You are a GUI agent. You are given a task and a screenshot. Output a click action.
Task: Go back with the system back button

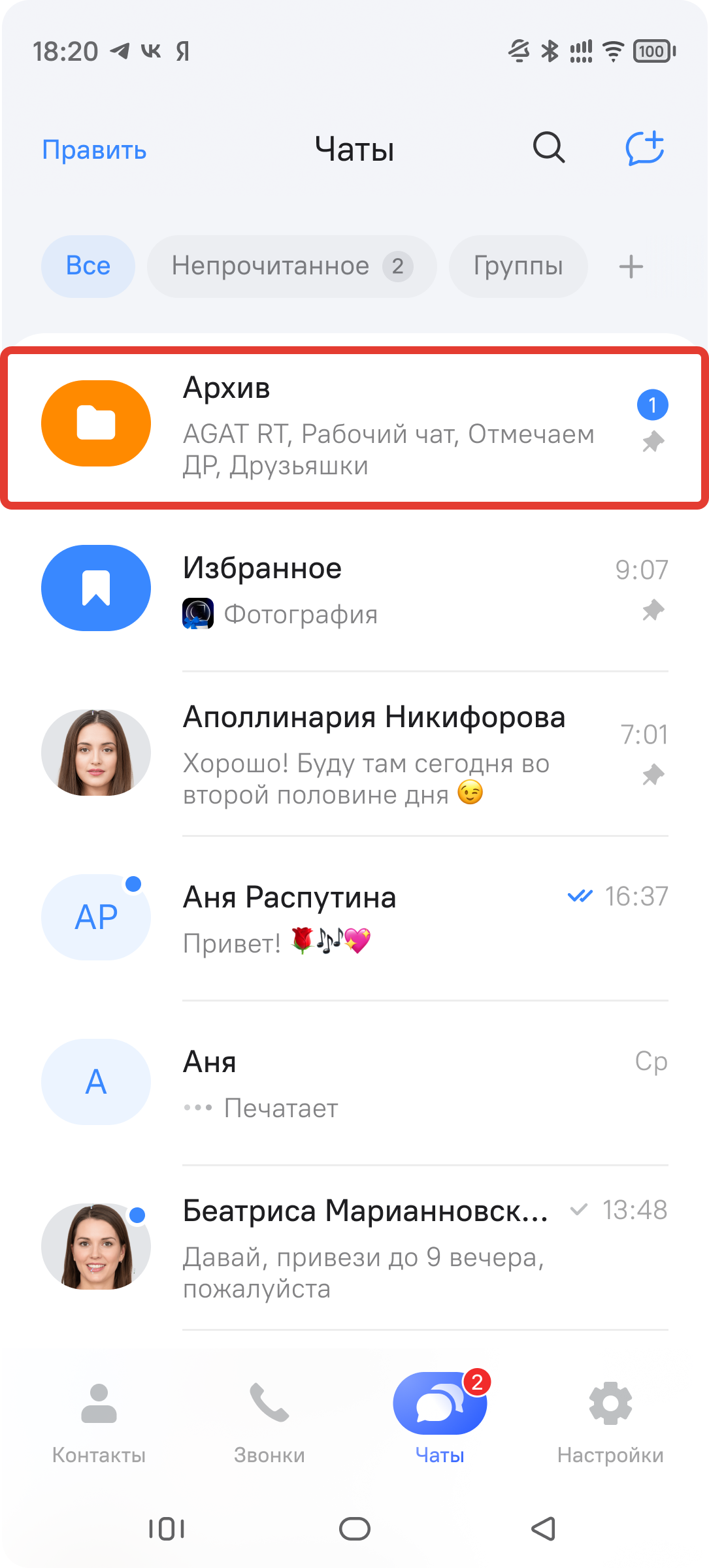(543, 1529)
